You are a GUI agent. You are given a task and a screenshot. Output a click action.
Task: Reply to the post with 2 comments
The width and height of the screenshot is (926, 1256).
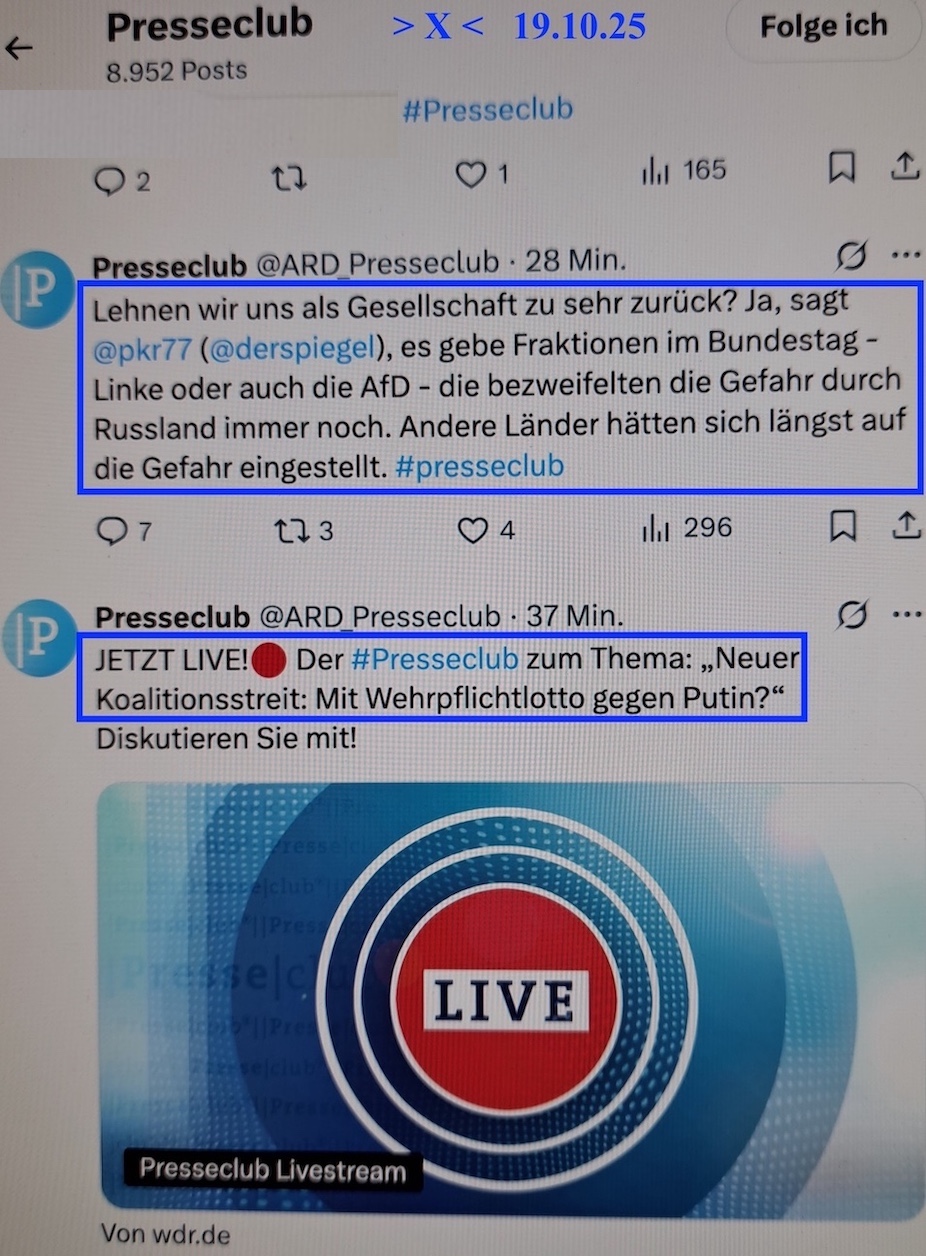click(110, 179)
